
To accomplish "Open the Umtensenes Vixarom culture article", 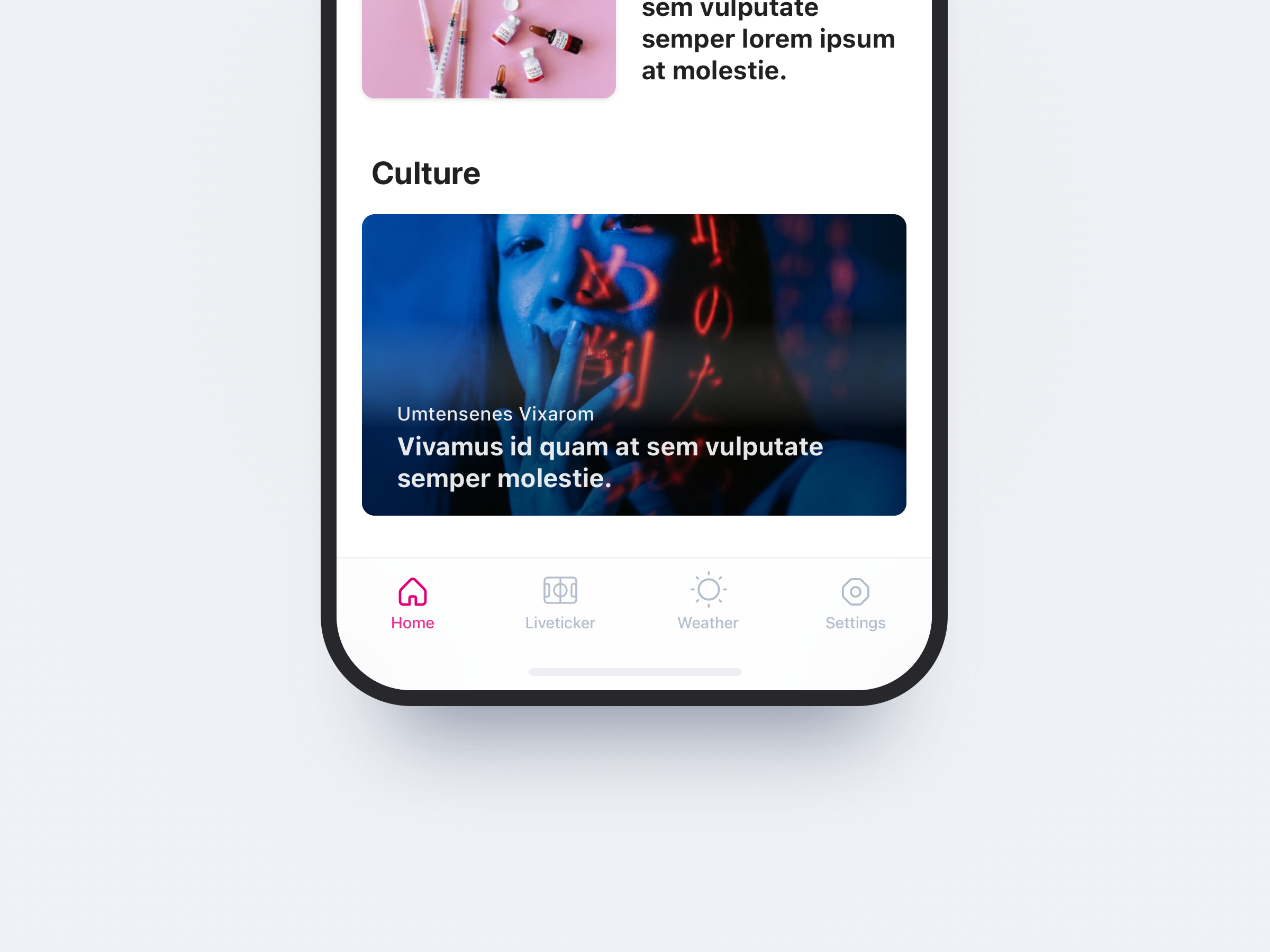I will pyautogui.click(x=634, y=365).
